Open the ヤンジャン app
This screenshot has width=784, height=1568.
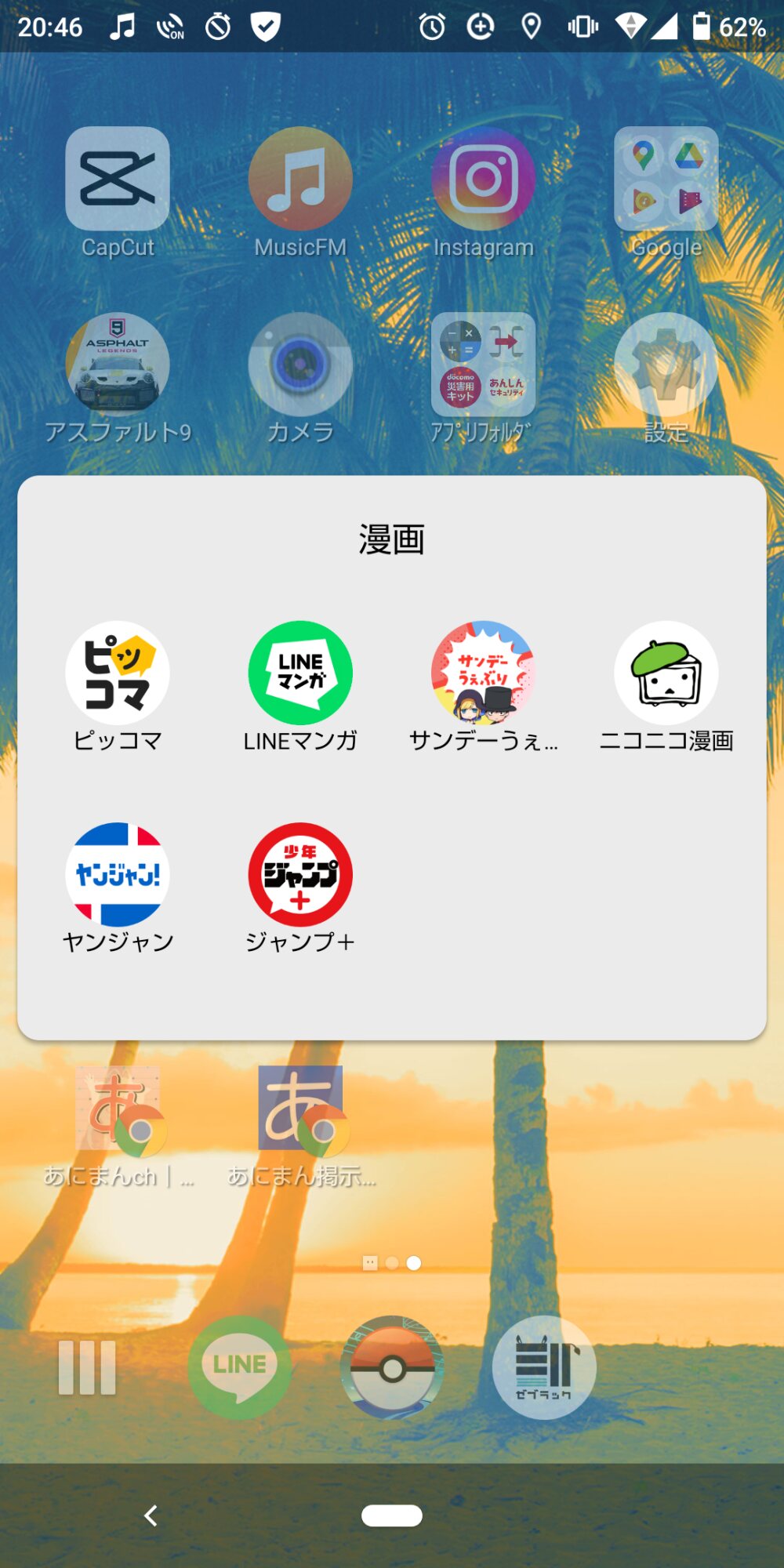118,874
